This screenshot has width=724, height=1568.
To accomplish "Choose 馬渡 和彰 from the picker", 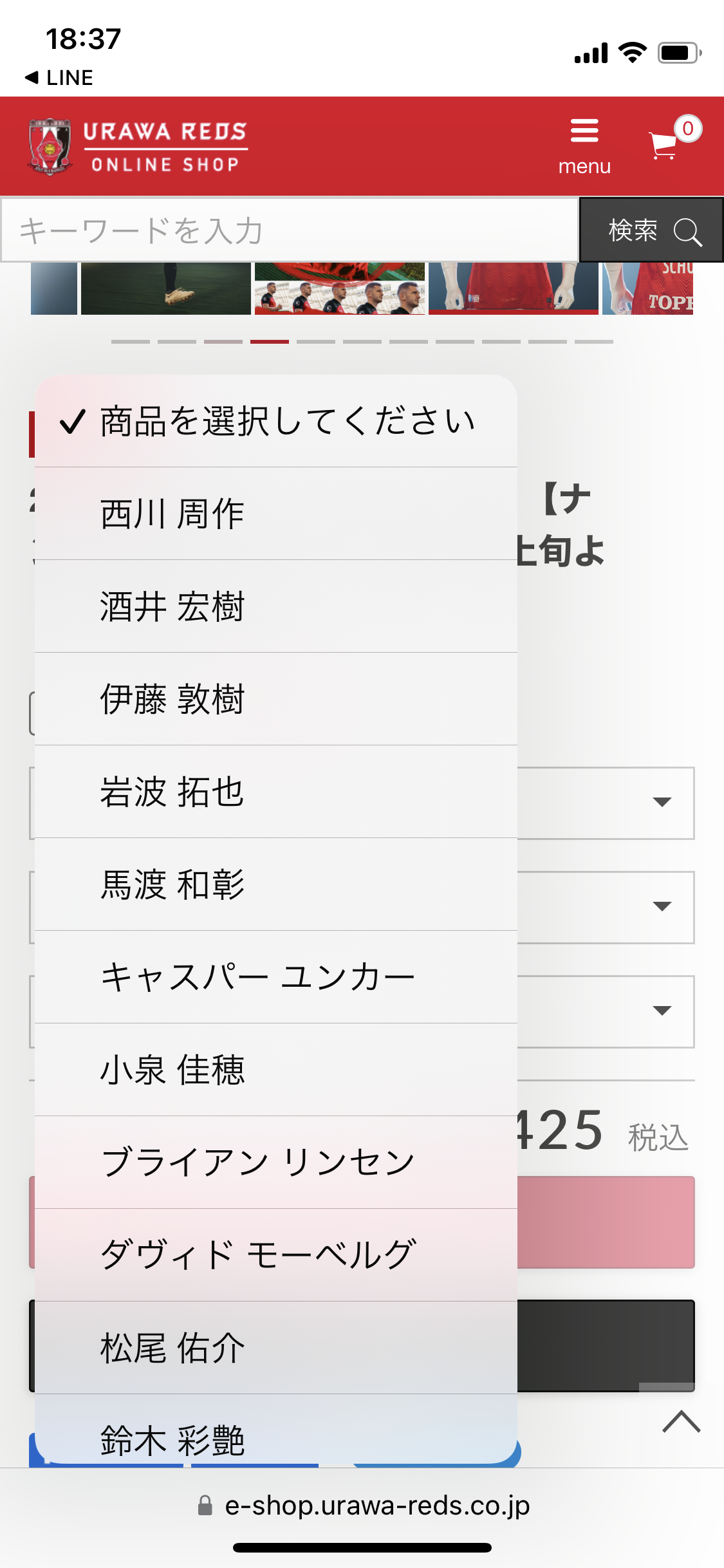I will (275, 885).
